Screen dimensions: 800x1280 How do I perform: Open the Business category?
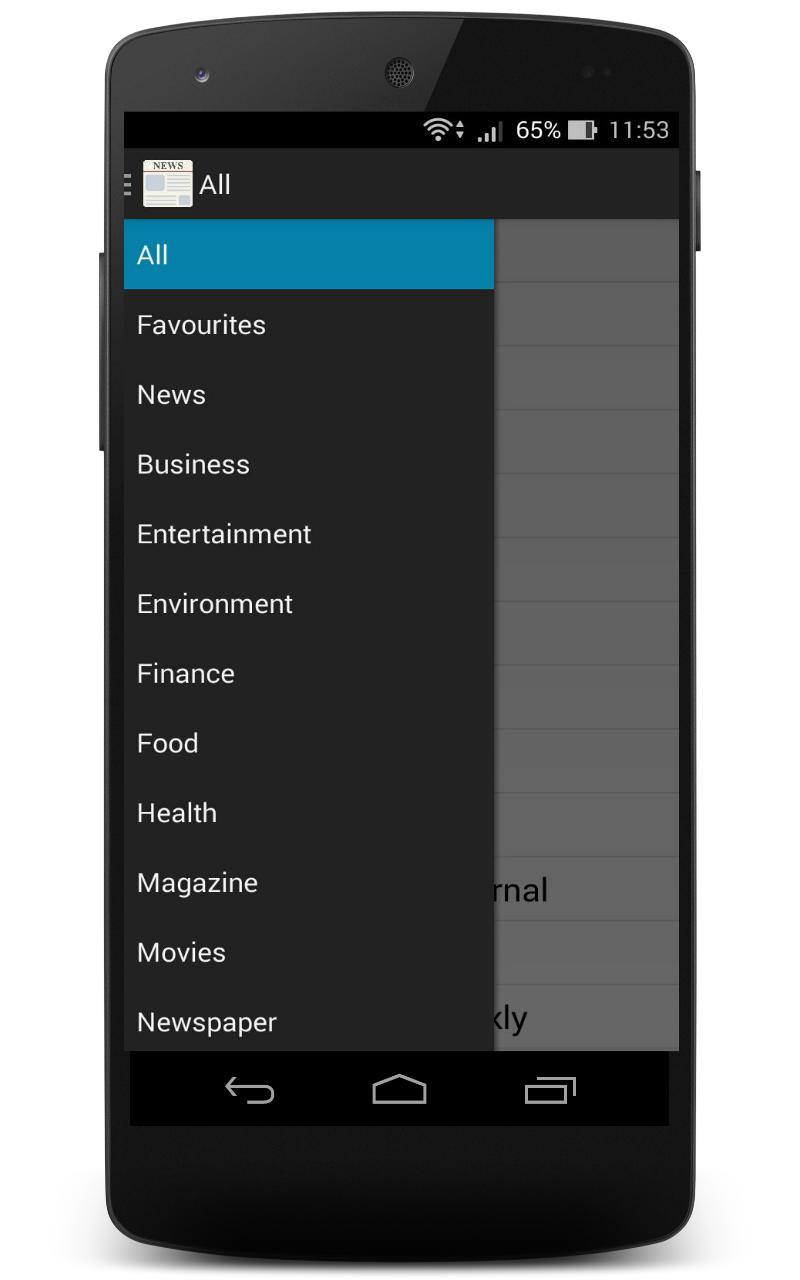[308, 465]
